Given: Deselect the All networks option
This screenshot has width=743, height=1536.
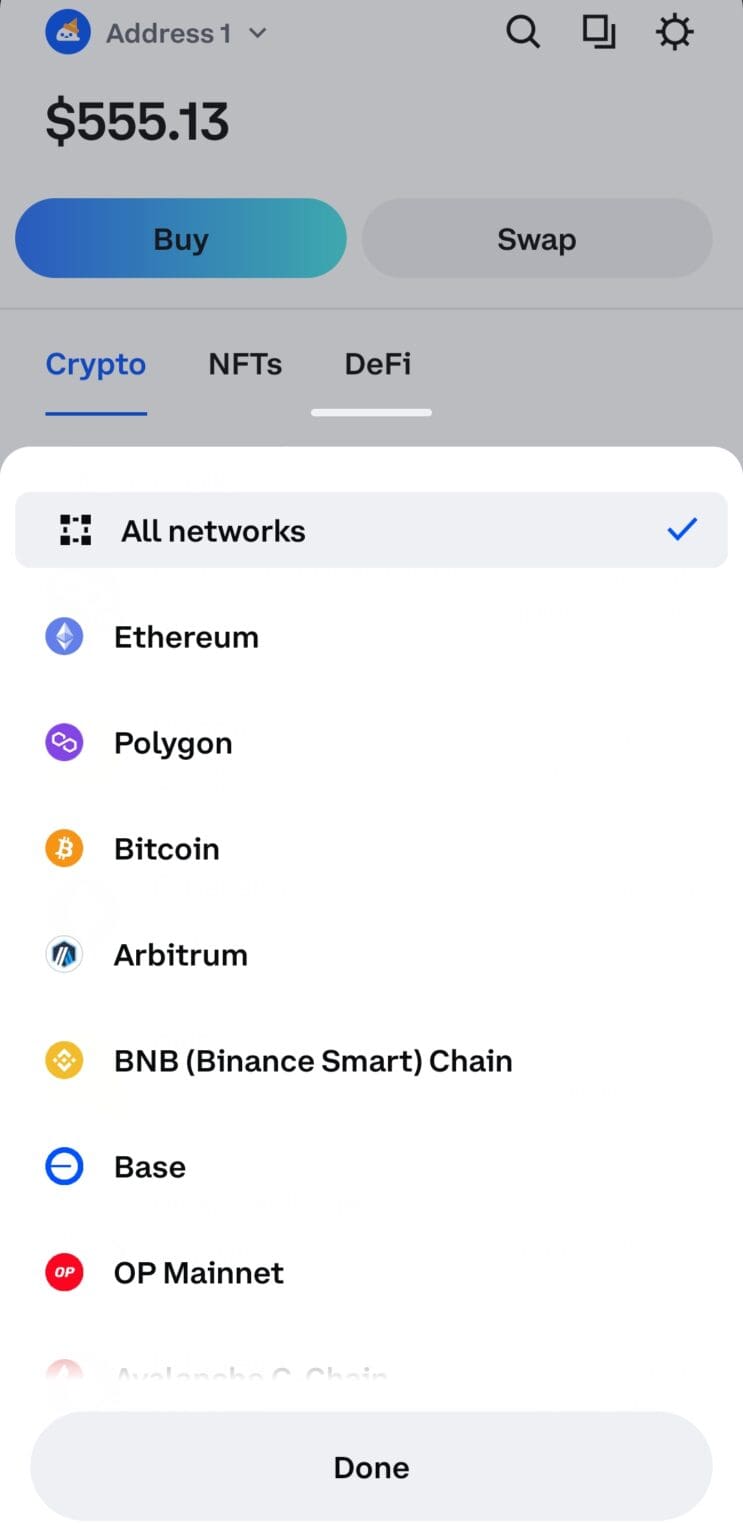Looking at the screenshot, I should [371, 530].
